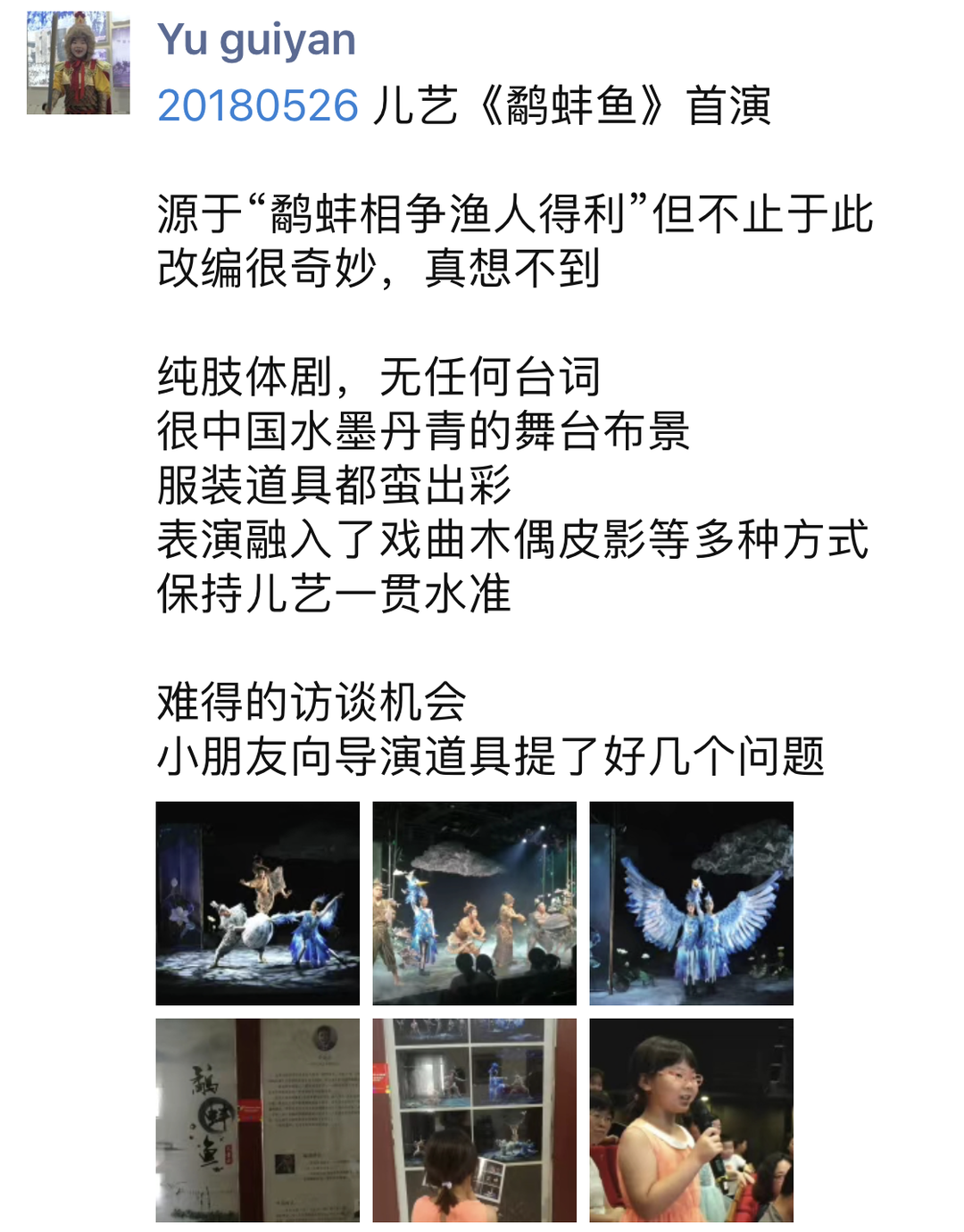The width and height of the screenshot is (964, 1232).
Task: Open Yu guiyan's profile avatar
Action: coord(79,62)
